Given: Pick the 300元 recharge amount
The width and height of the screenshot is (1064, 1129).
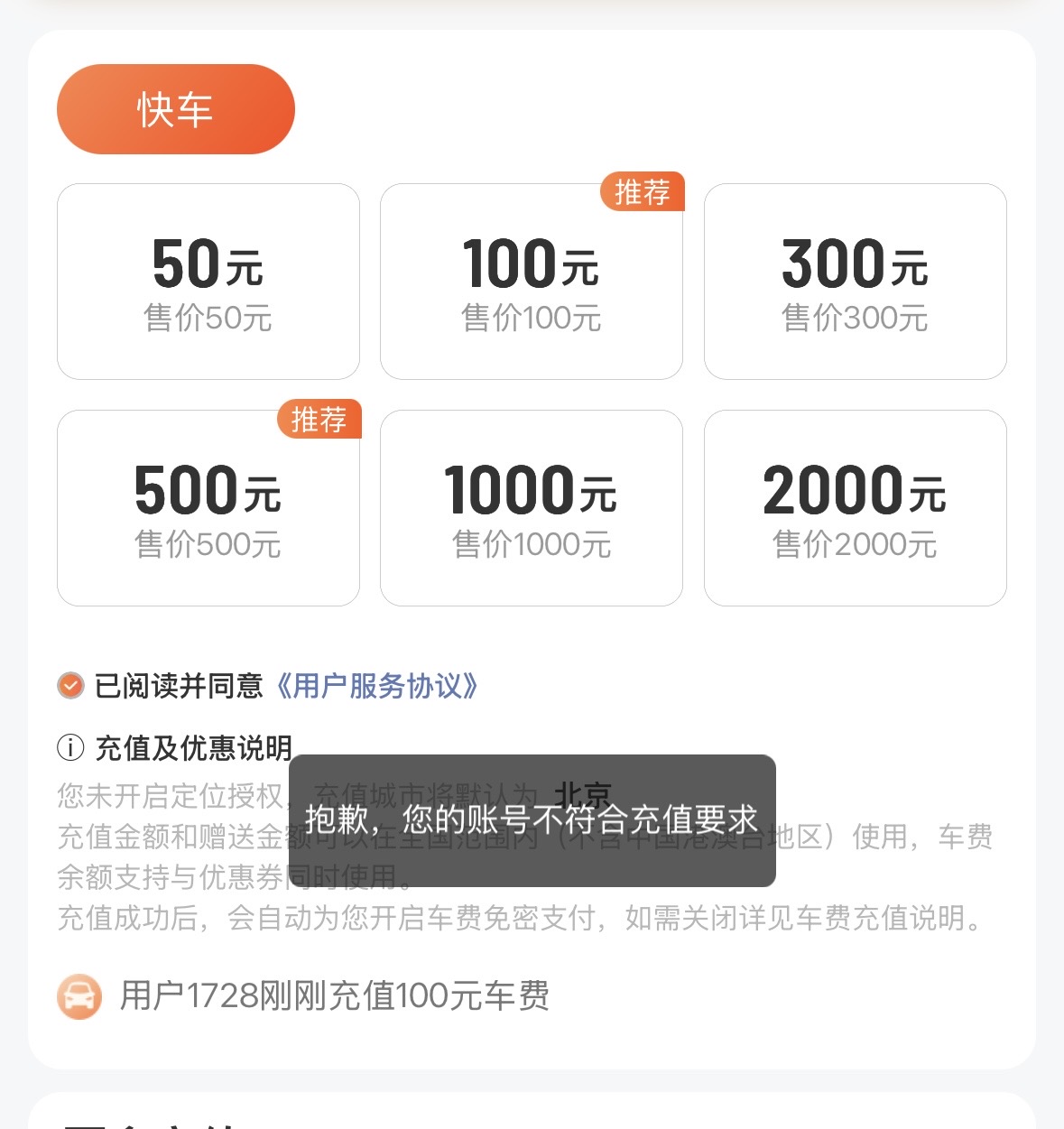Looking at the screenshot, I should click(855, 282).
